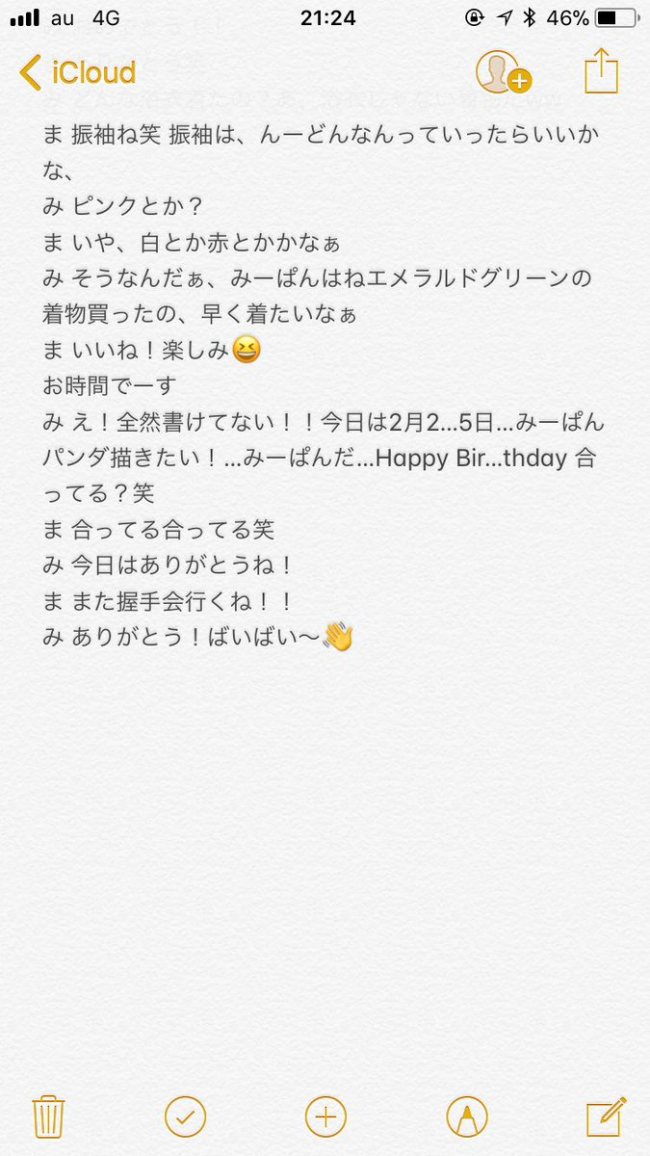Open the plus attachment menu

tap(325, 1116)
